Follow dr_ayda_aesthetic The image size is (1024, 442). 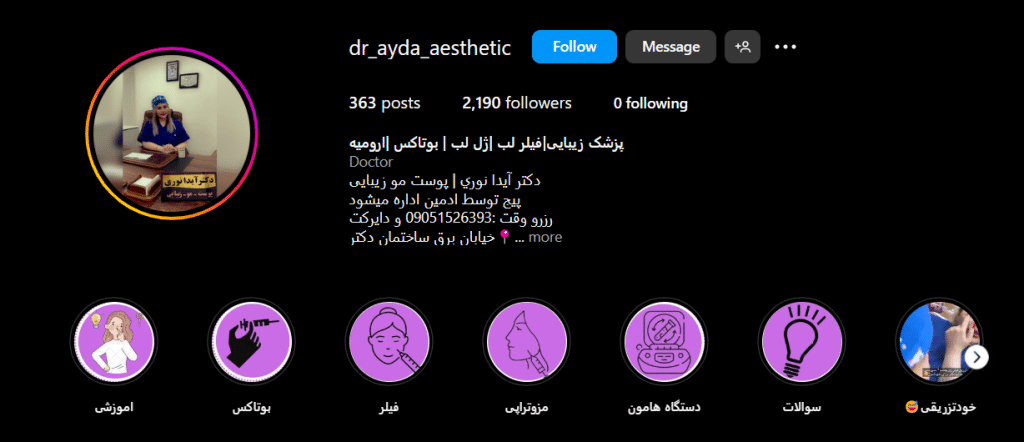[574, 47]
